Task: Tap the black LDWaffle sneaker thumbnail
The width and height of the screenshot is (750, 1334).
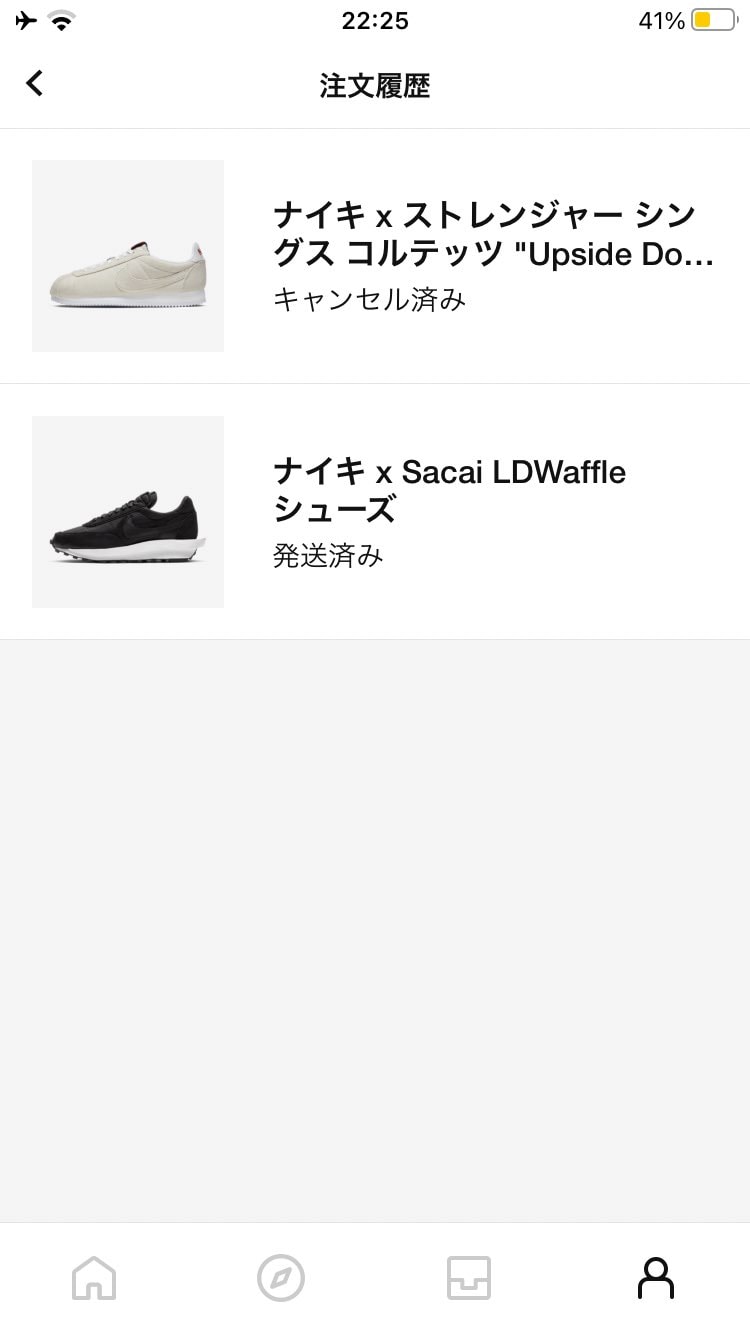Action: (127, 511)
